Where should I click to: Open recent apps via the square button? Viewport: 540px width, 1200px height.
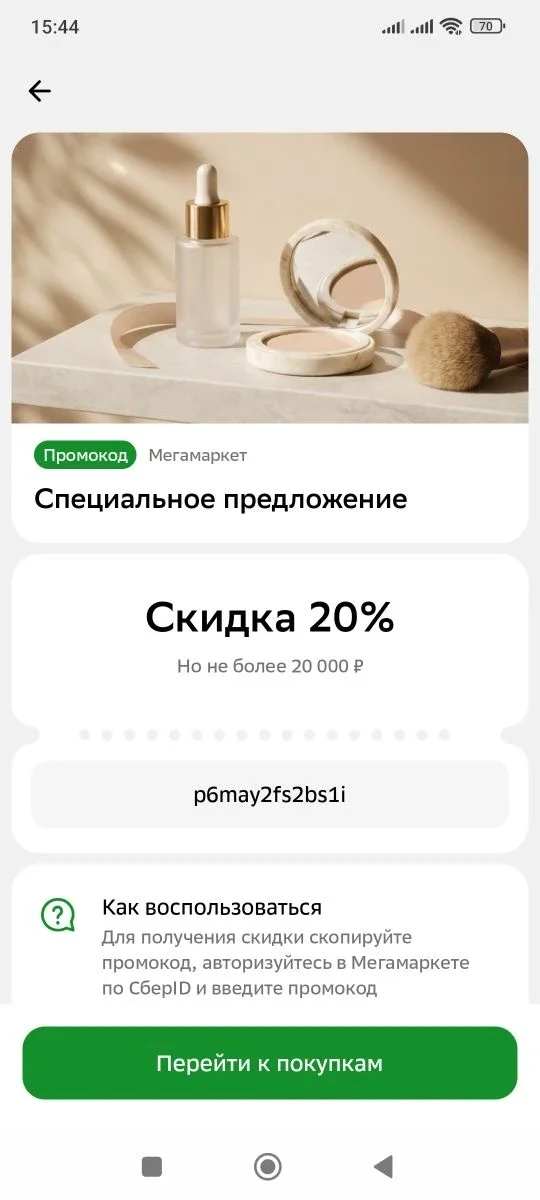tap(152, 1166)
